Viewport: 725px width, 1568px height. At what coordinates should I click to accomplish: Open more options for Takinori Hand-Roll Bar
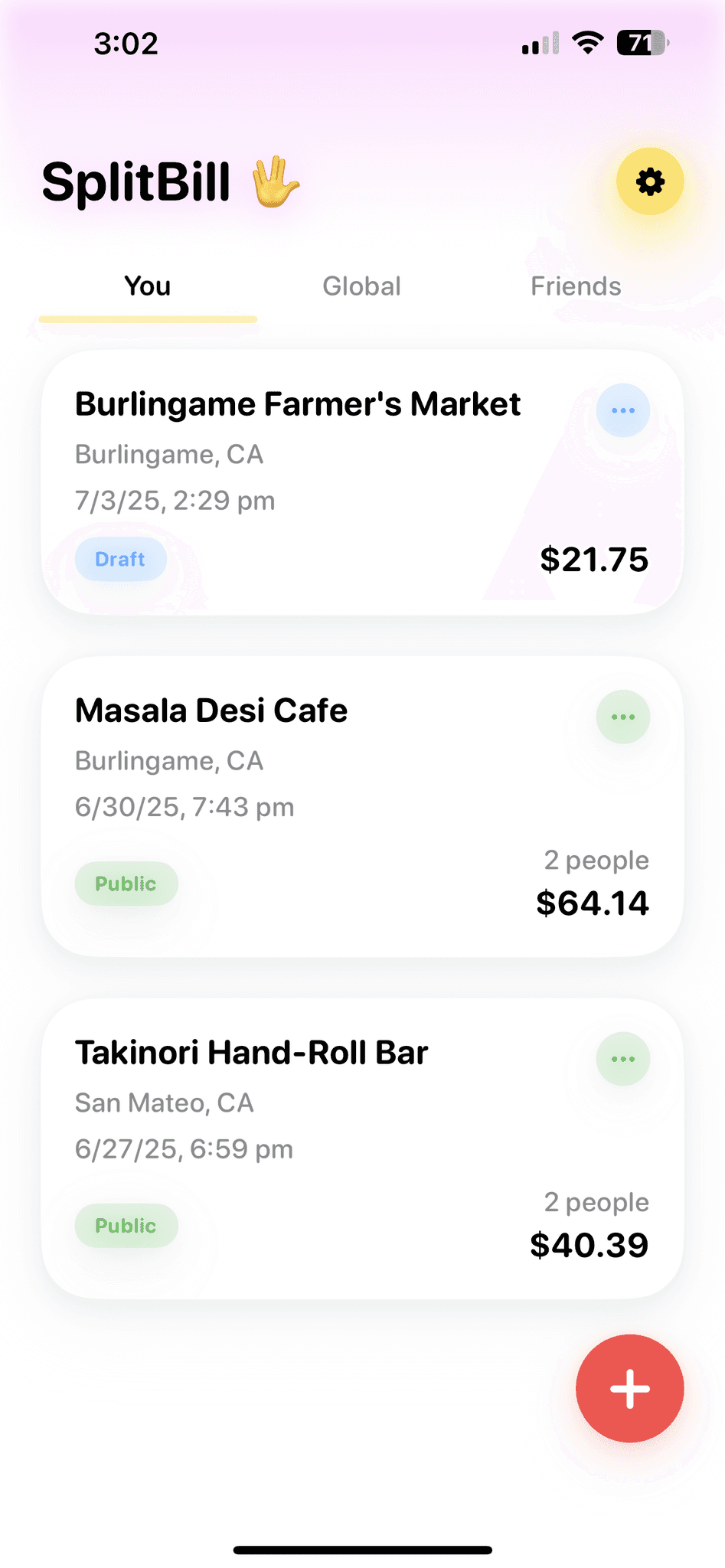[623, 1059]
